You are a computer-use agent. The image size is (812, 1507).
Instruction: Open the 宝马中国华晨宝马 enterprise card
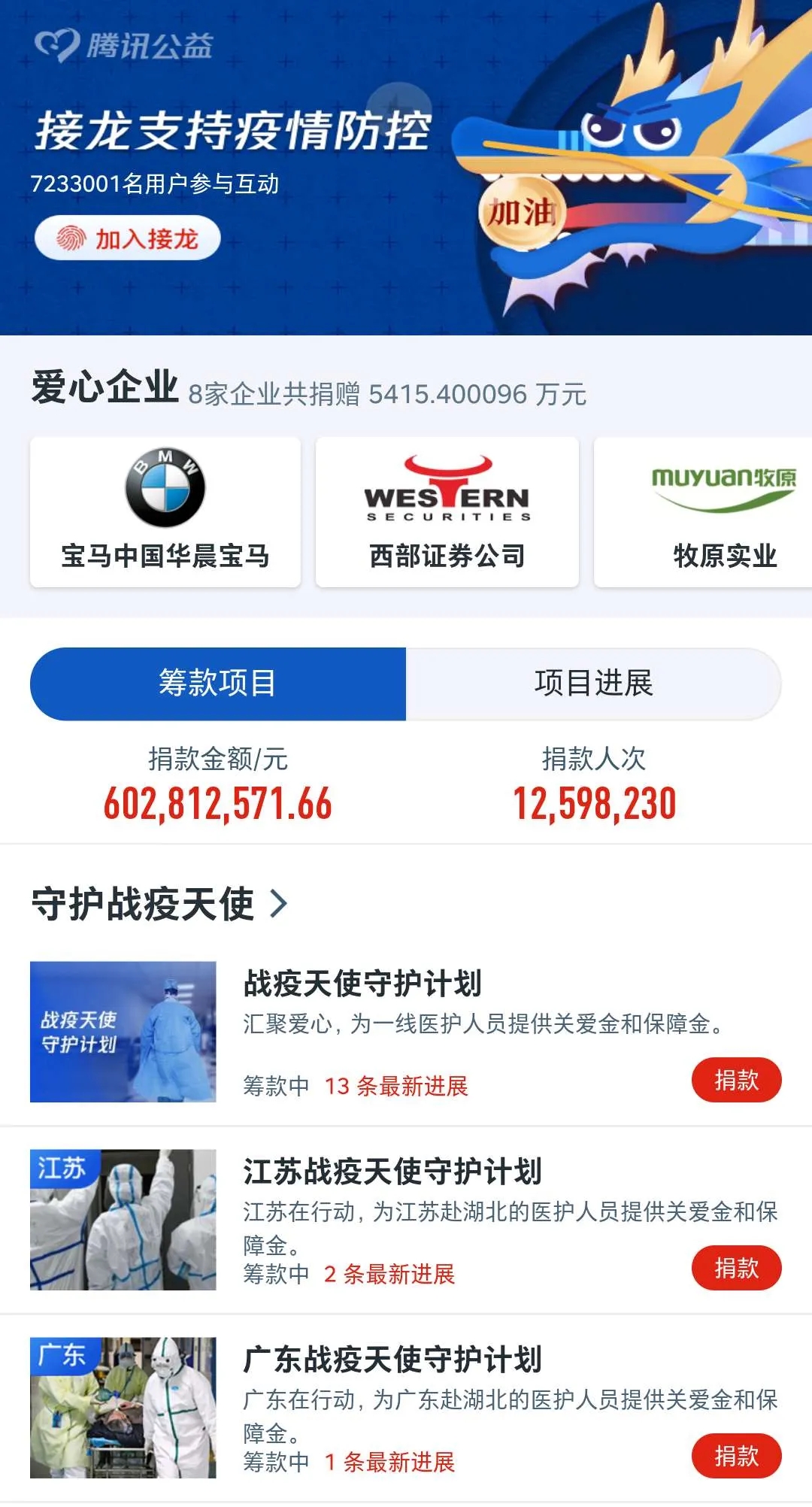(165, 511)
